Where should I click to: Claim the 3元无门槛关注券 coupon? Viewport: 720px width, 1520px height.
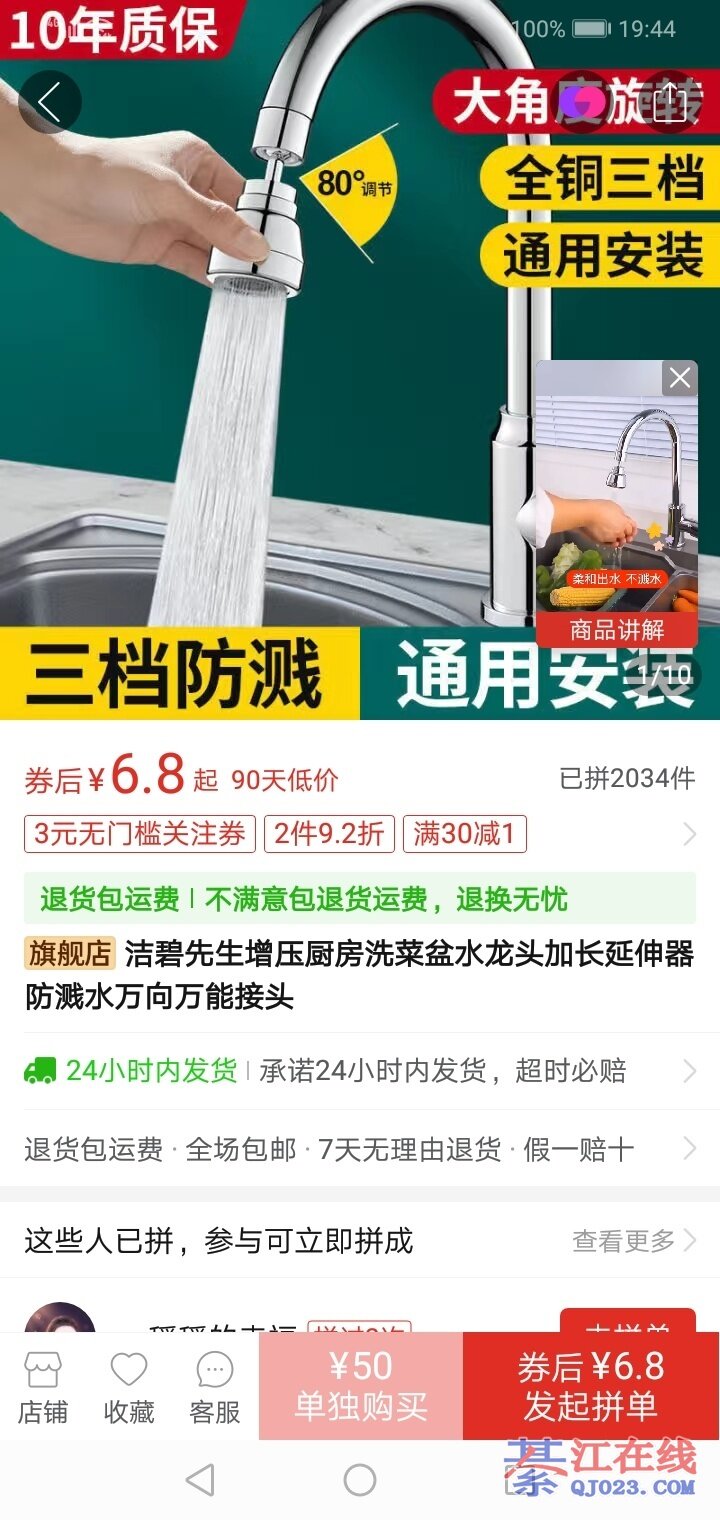(140, 834)
